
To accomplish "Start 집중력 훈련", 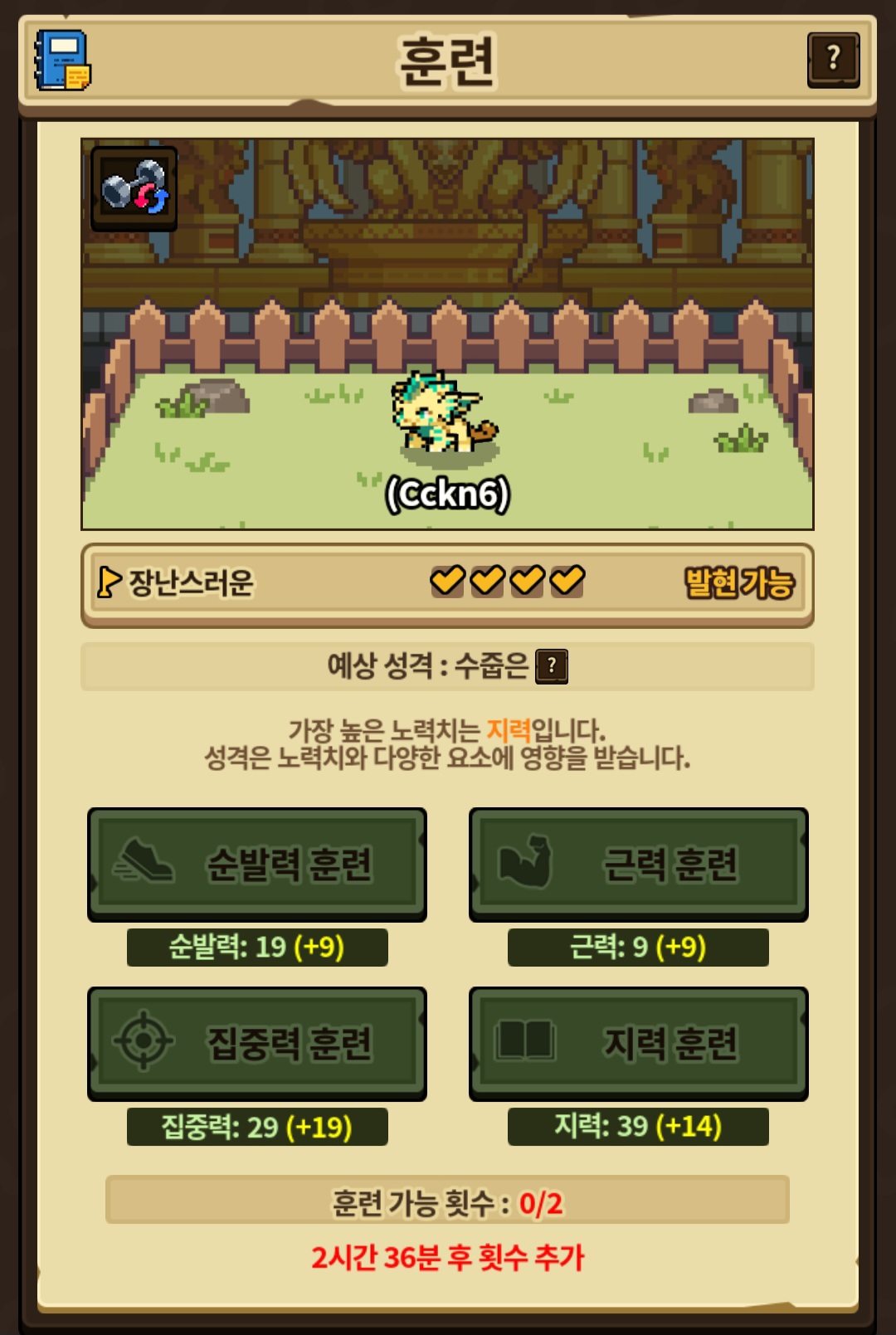I will [x=257, y=1043].
